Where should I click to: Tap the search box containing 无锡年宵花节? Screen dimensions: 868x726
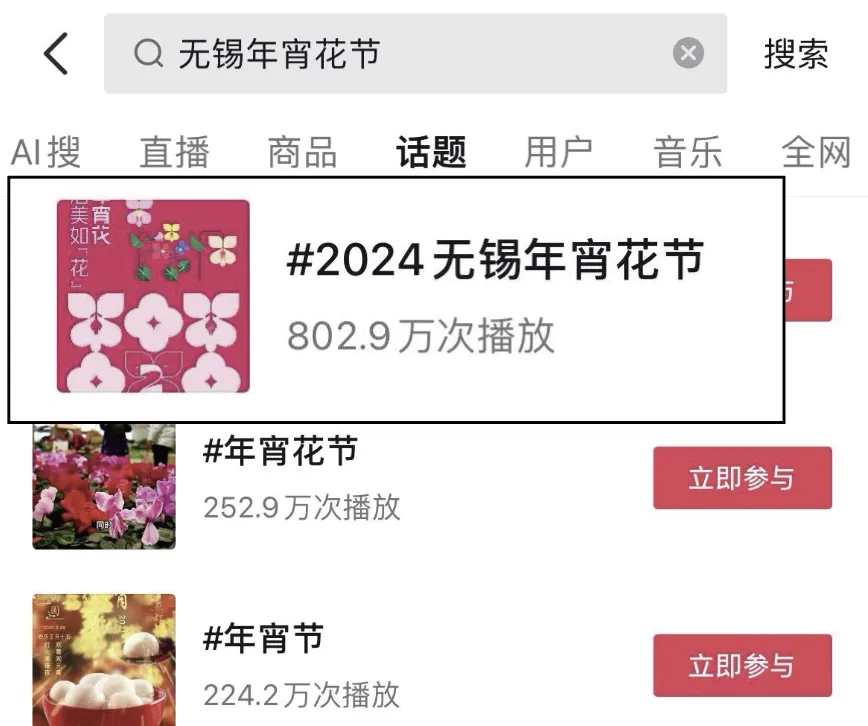(400, 53)
